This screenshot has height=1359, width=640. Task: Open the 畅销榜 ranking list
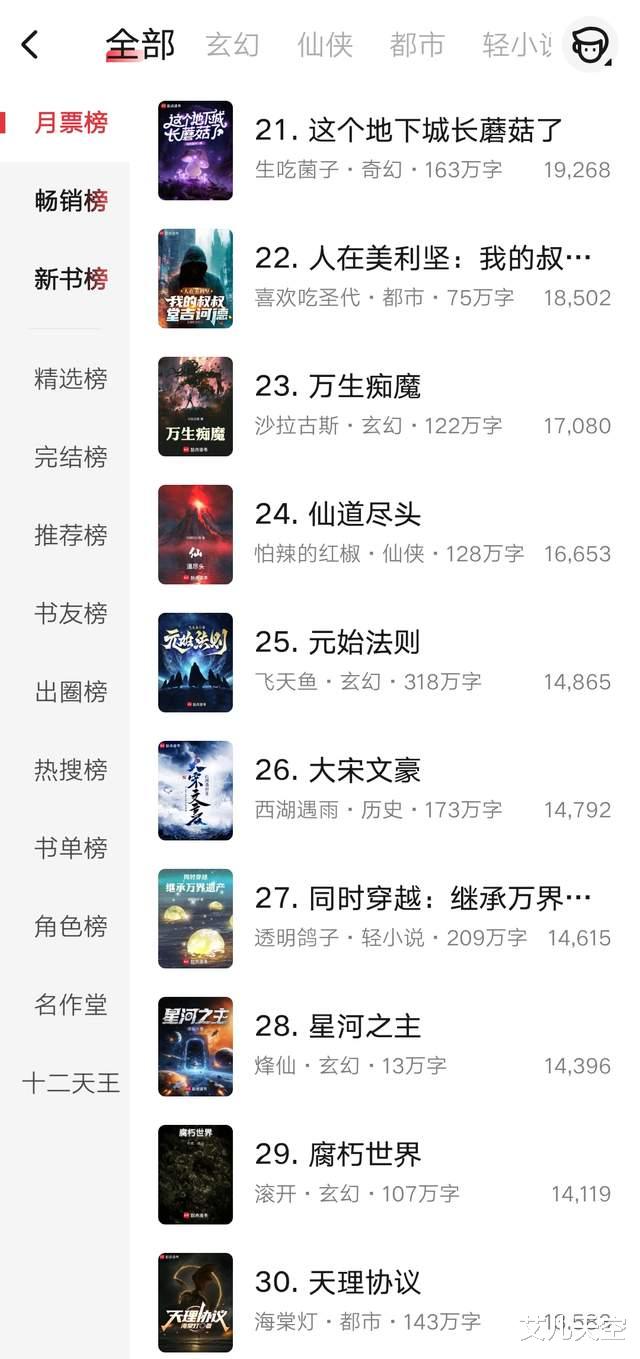click(71, 201)
